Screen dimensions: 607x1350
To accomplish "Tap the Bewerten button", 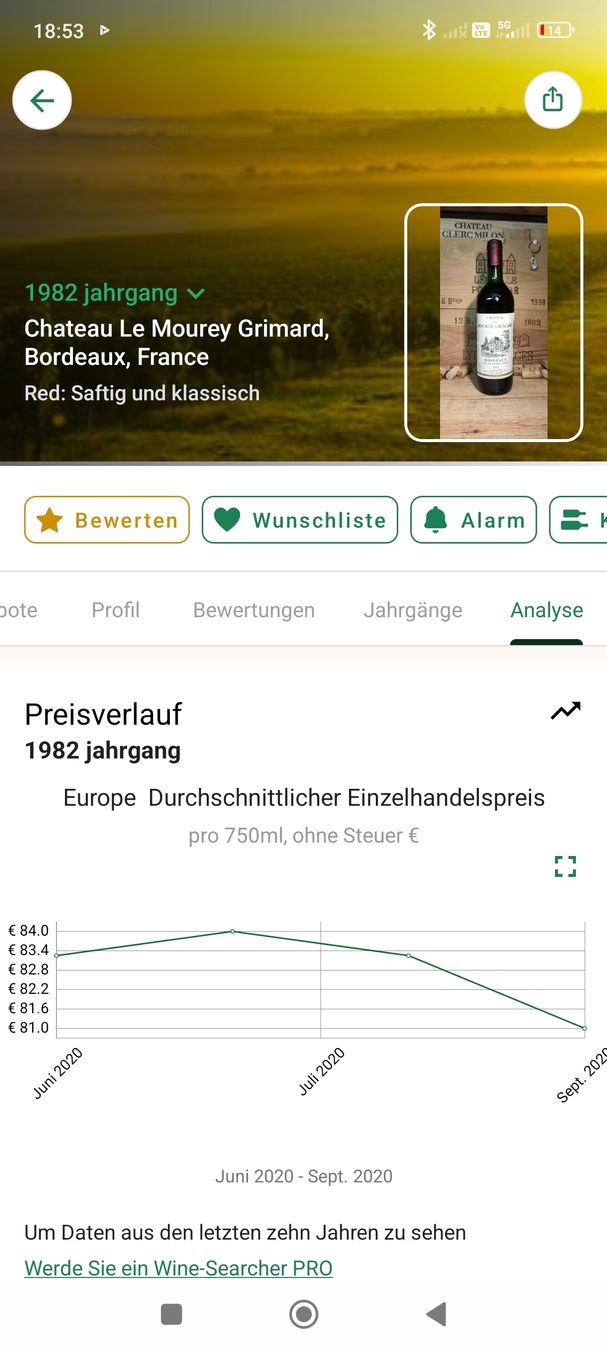I will (x=107, y=520).
